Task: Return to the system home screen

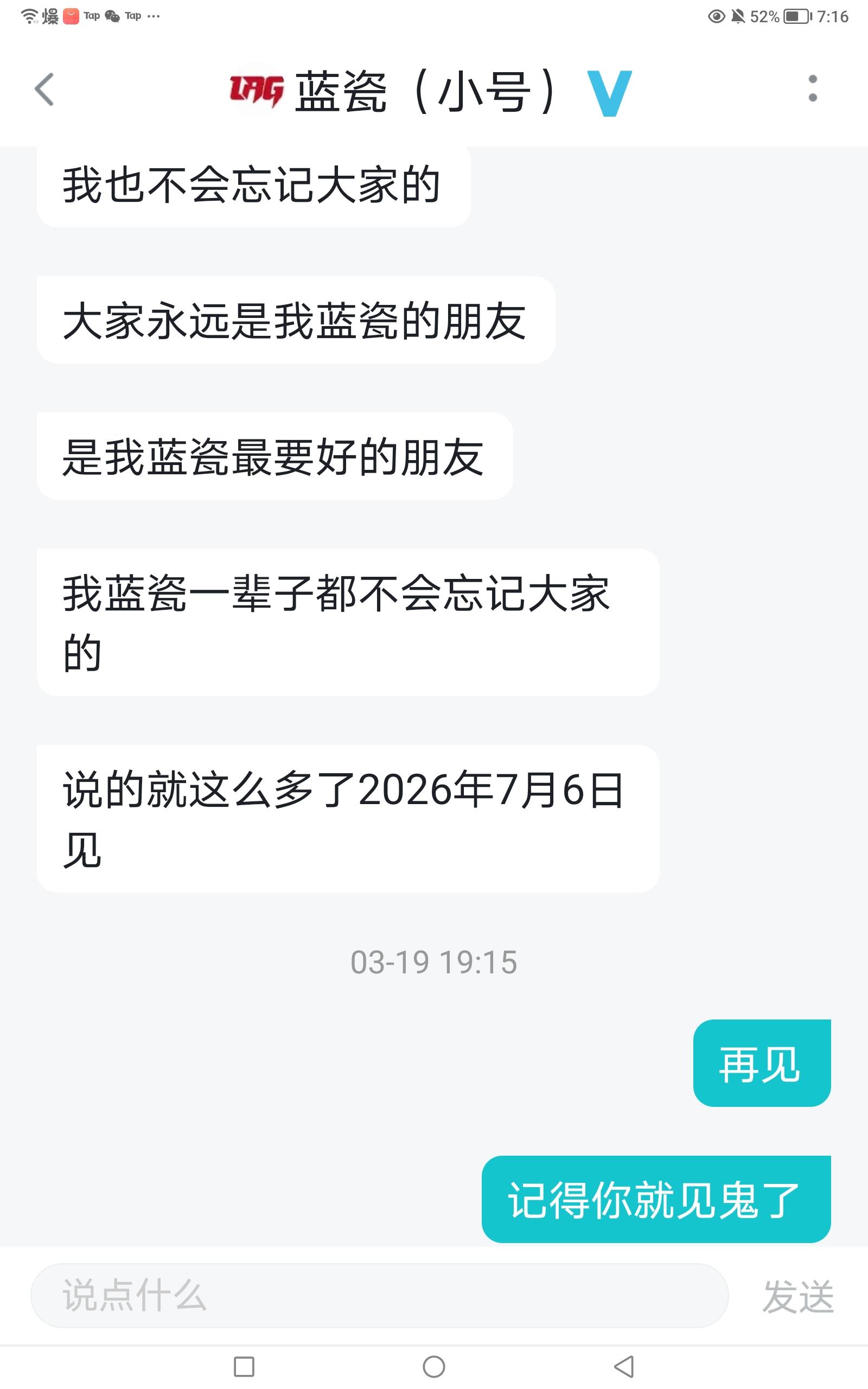Action: click(x=434, y=1367)
